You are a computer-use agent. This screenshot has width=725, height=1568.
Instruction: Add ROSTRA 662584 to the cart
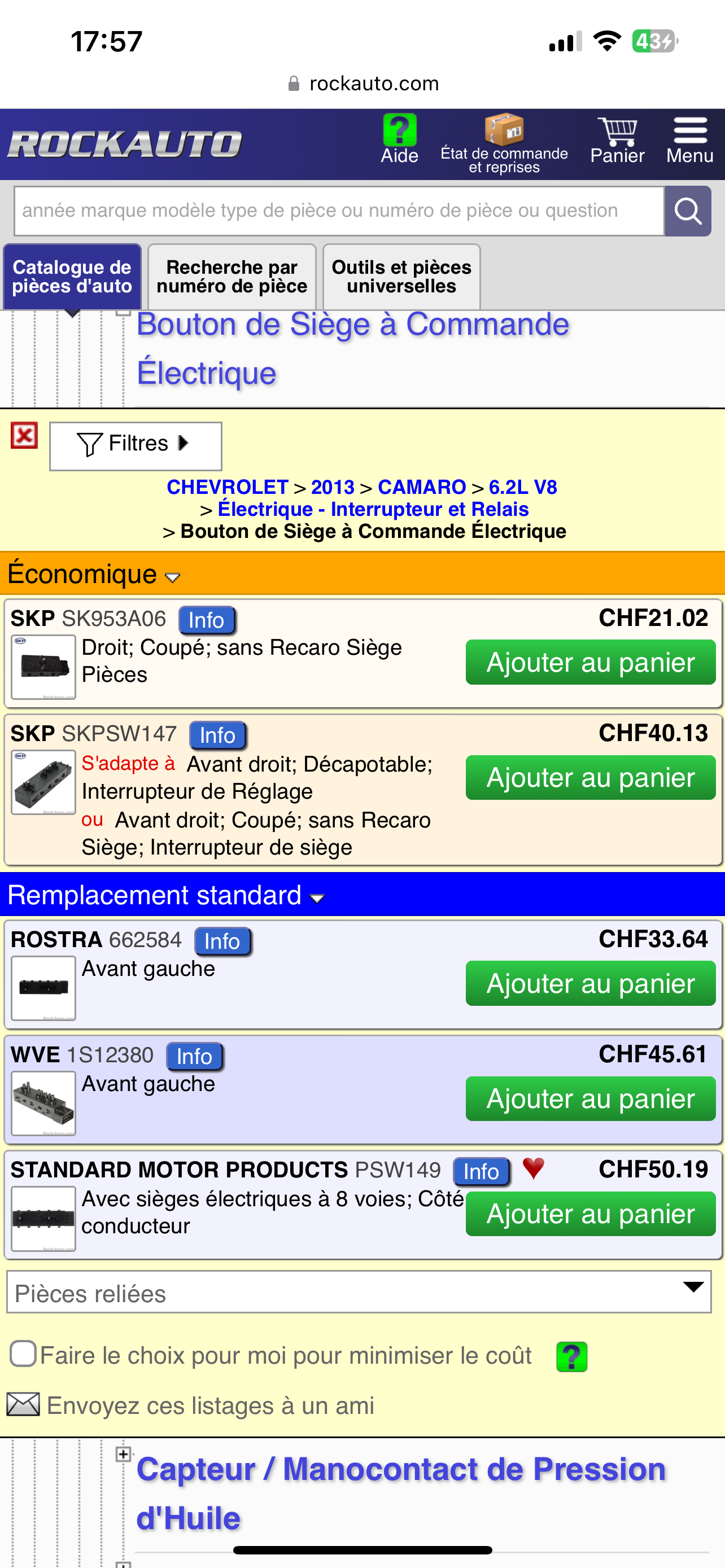(590, 984)
